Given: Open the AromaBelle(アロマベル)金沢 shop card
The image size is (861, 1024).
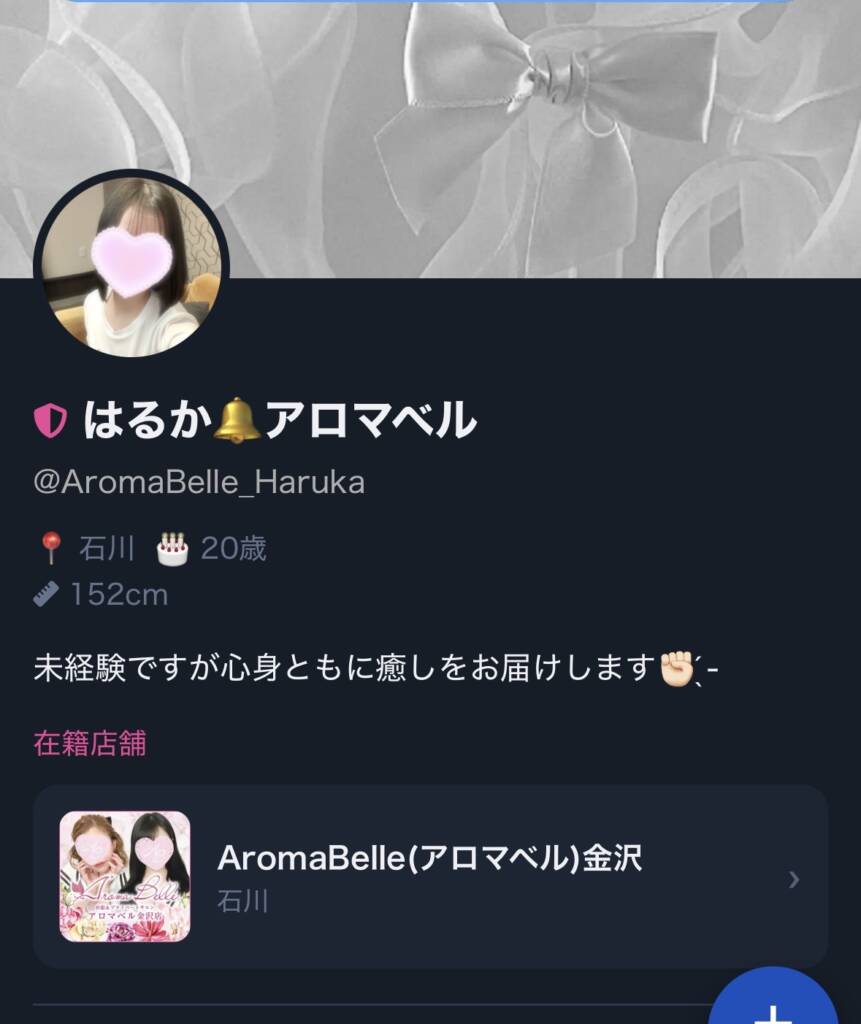Looking at the screenshot, I should point(430,877).
